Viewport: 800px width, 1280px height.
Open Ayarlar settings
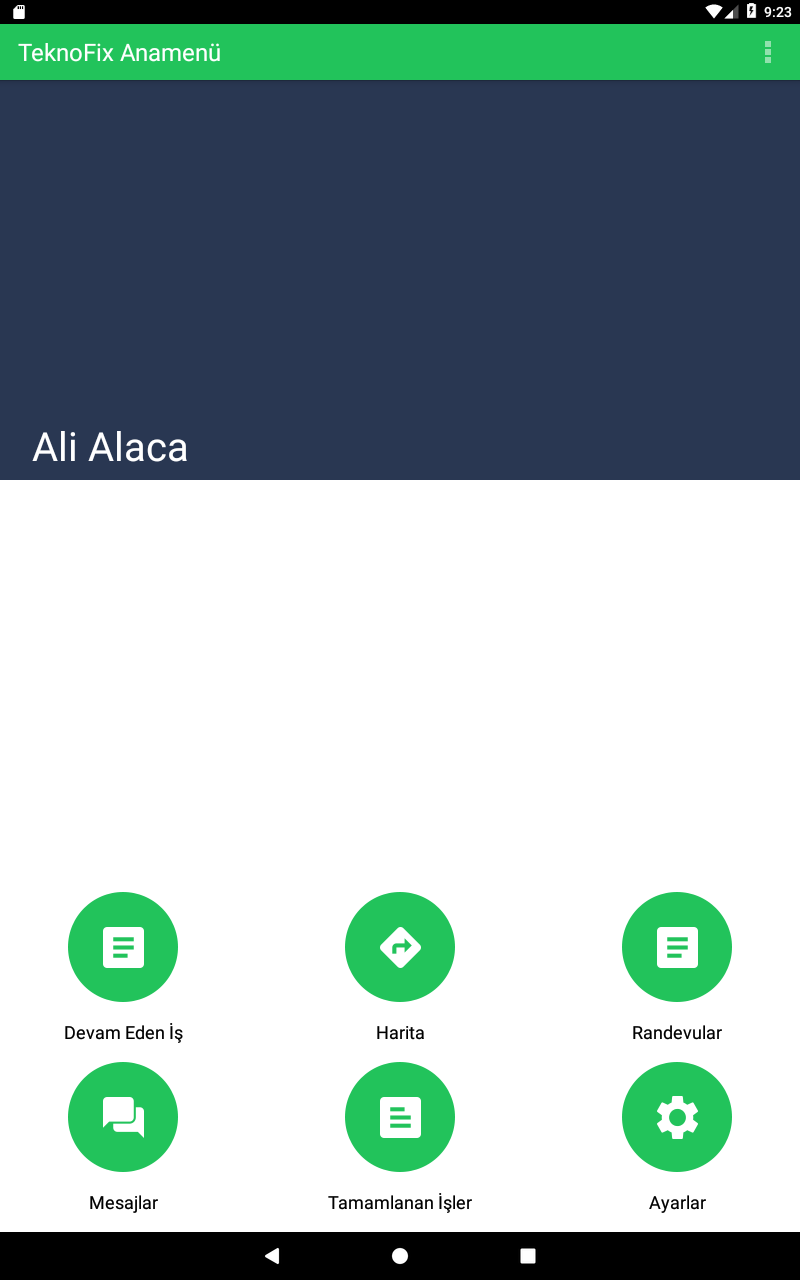pyautogui.click(x=677, y=1117)
